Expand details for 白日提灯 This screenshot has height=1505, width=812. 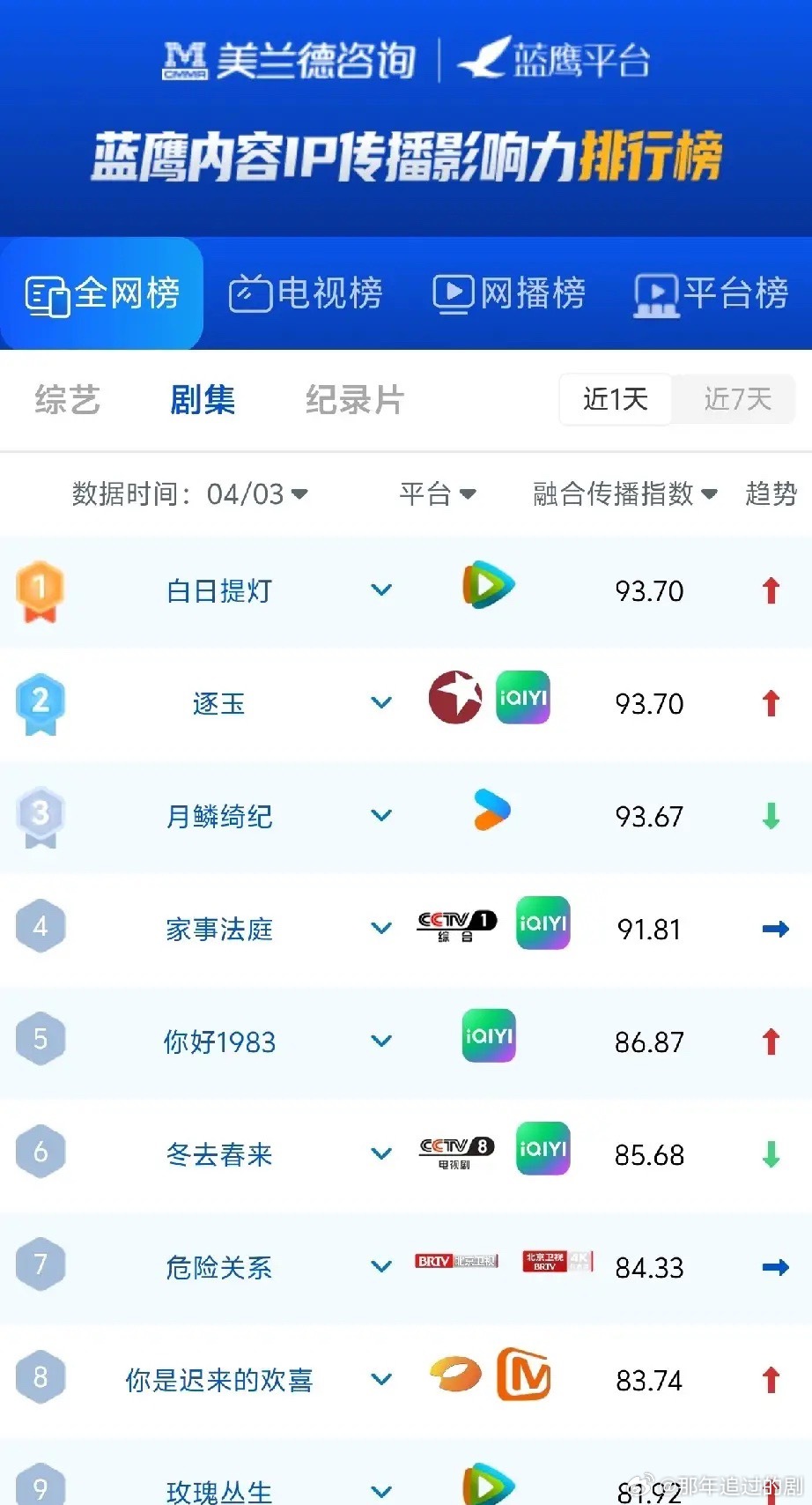click(x=381, y=590)
